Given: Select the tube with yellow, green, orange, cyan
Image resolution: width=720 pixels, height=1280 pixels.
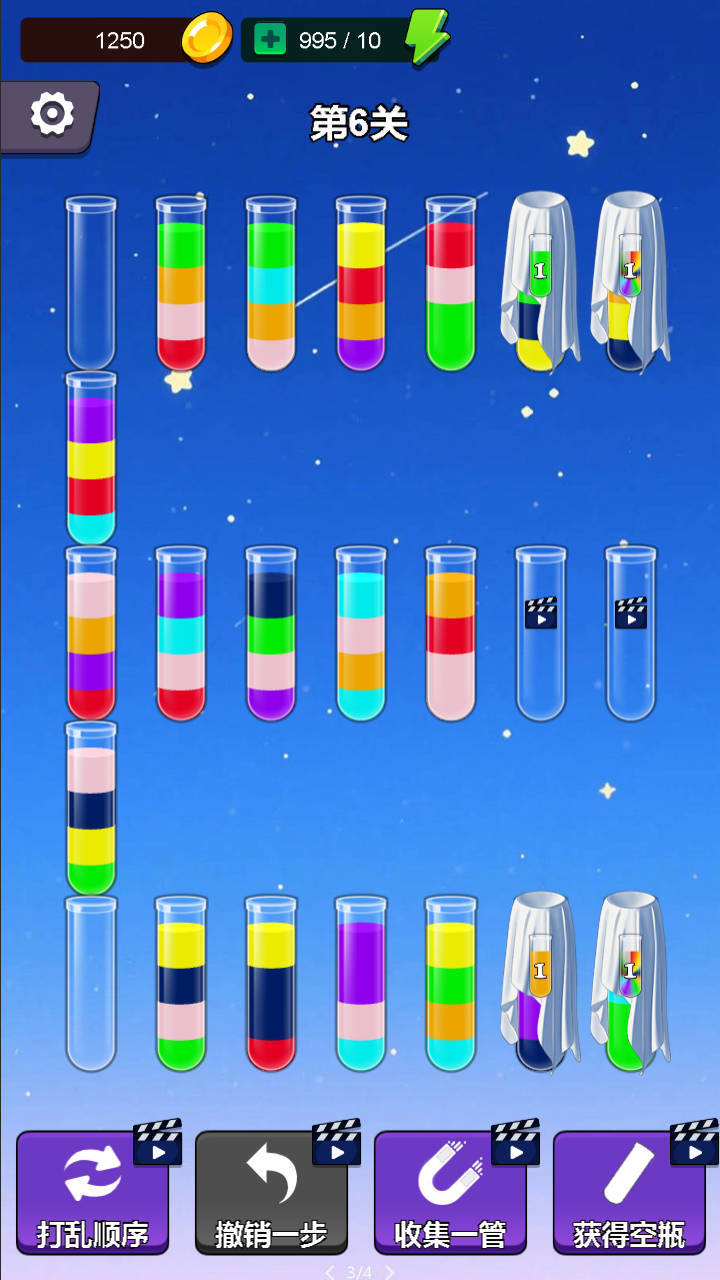Looking at the screenshot, I should (451, 985).
